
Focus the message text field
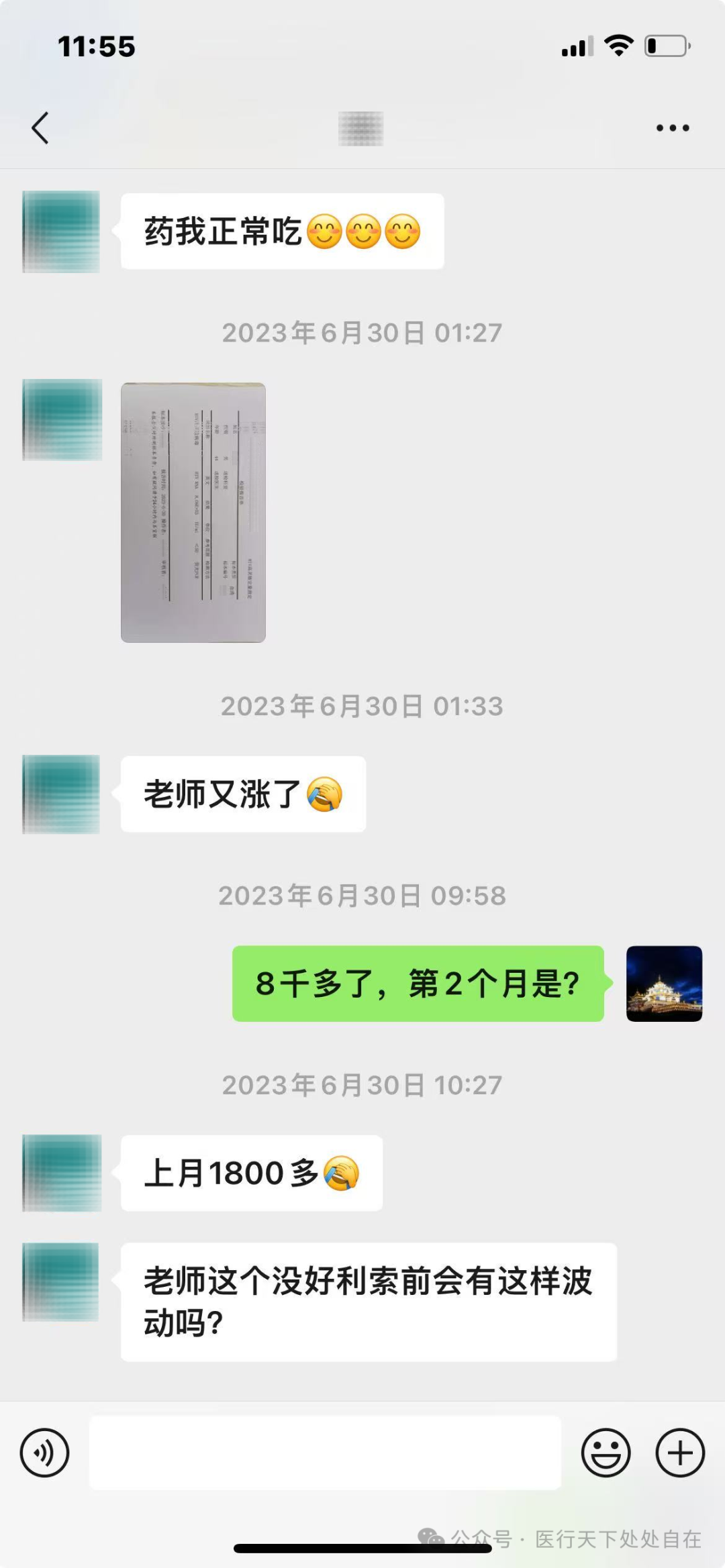coord(325,1453)
